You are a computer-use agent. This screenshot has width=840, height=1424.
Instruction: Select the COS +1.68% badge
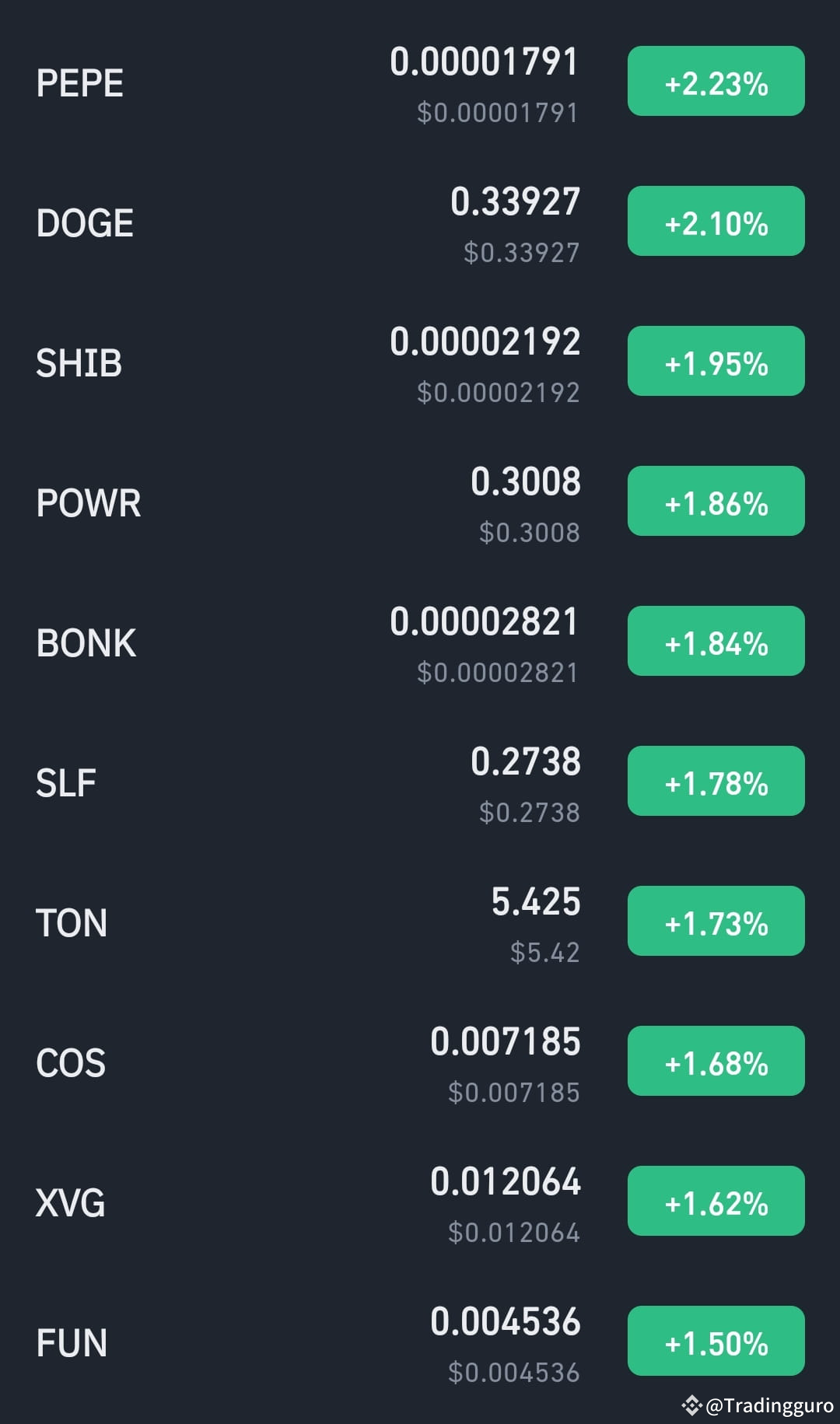pos(715,1060)
